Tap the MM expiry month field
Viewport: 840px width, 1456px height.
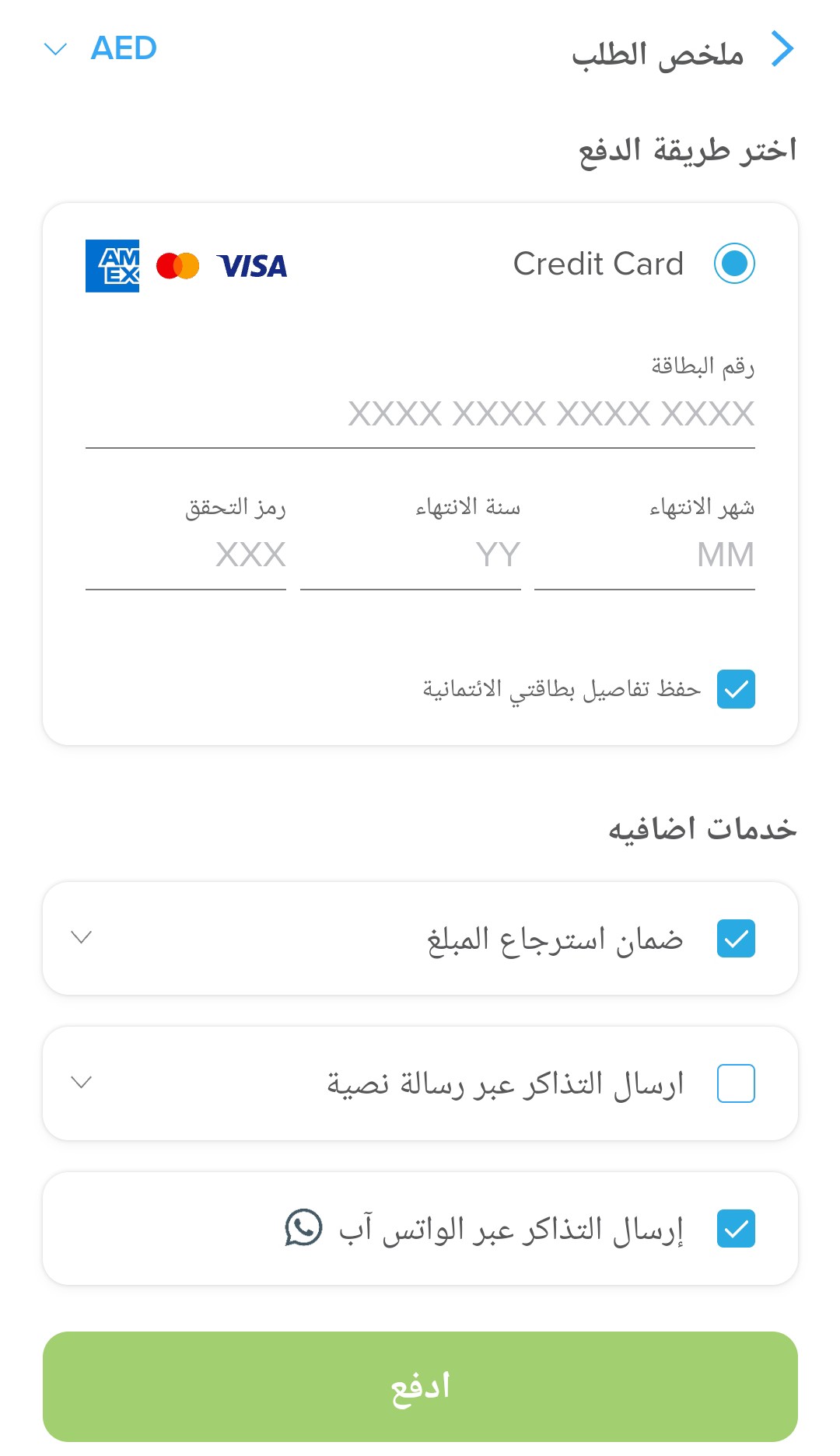click(645, 555)
